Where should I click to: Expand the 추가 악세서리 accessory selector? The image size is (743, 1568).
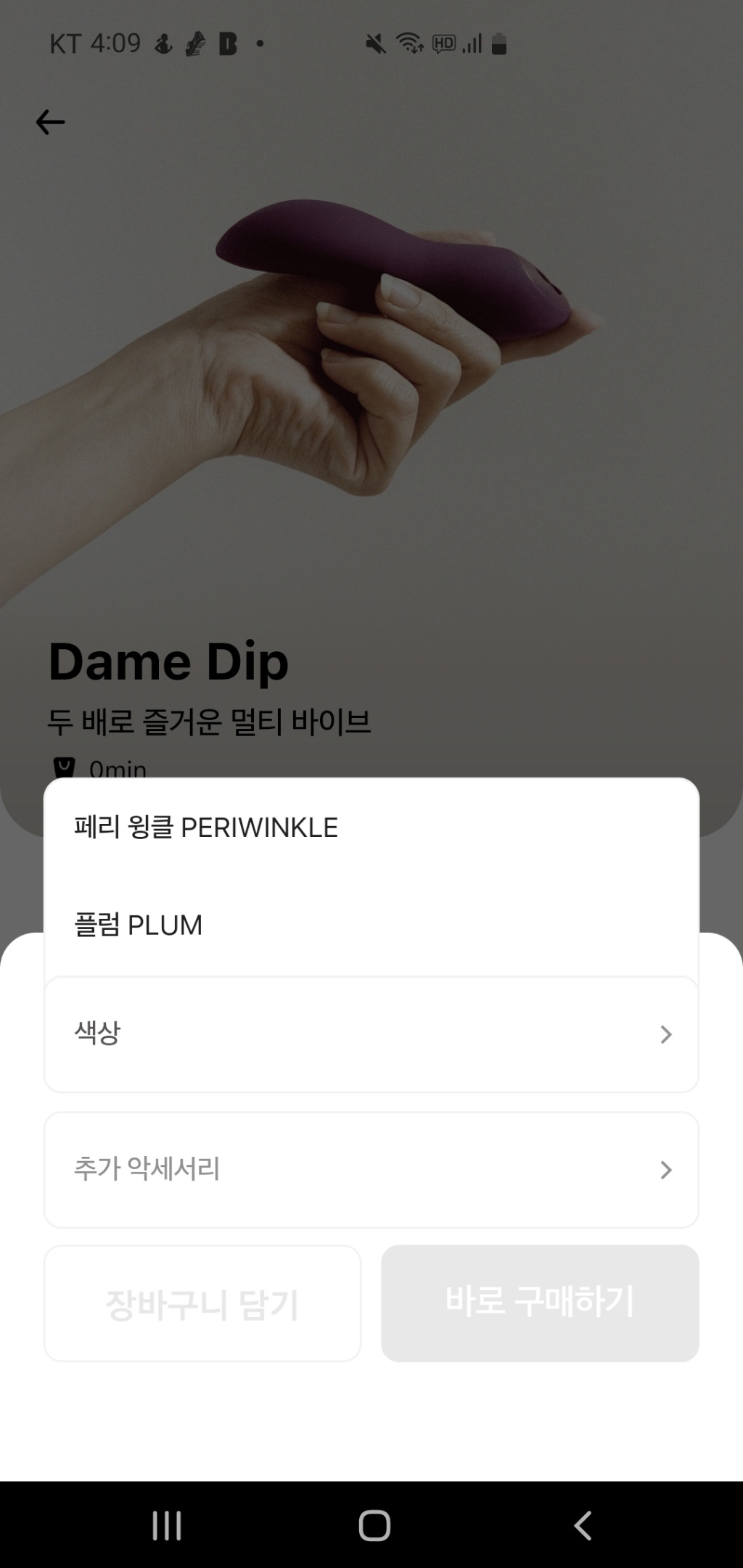[x=371, y=1169]
